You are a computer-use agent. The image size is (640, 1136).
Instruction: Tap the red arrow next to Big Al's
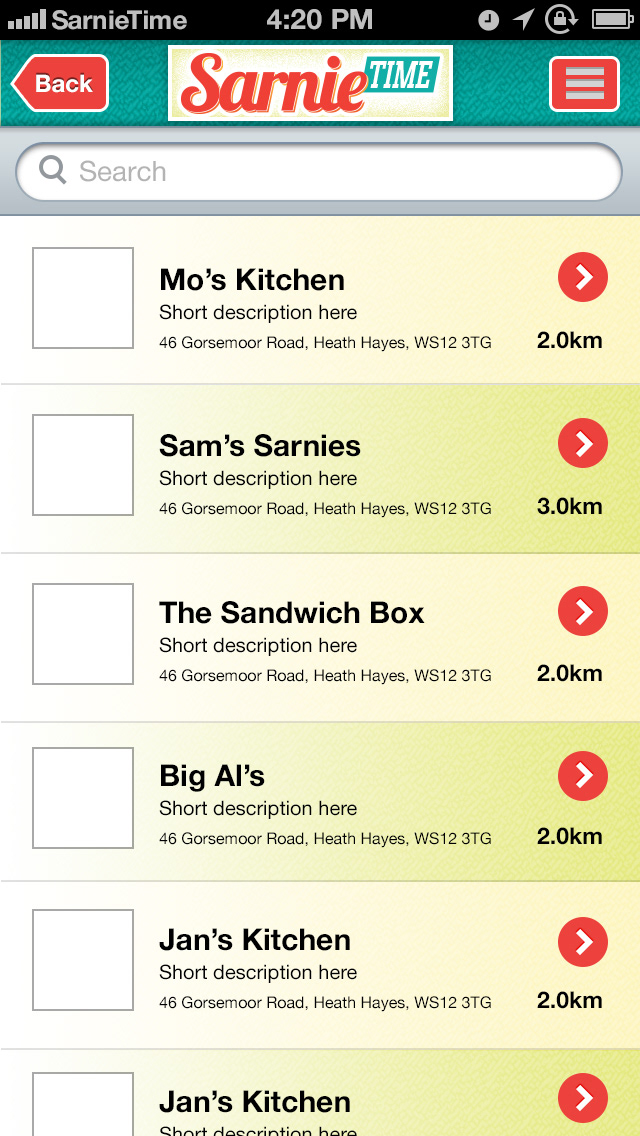(x=583, y=775)
